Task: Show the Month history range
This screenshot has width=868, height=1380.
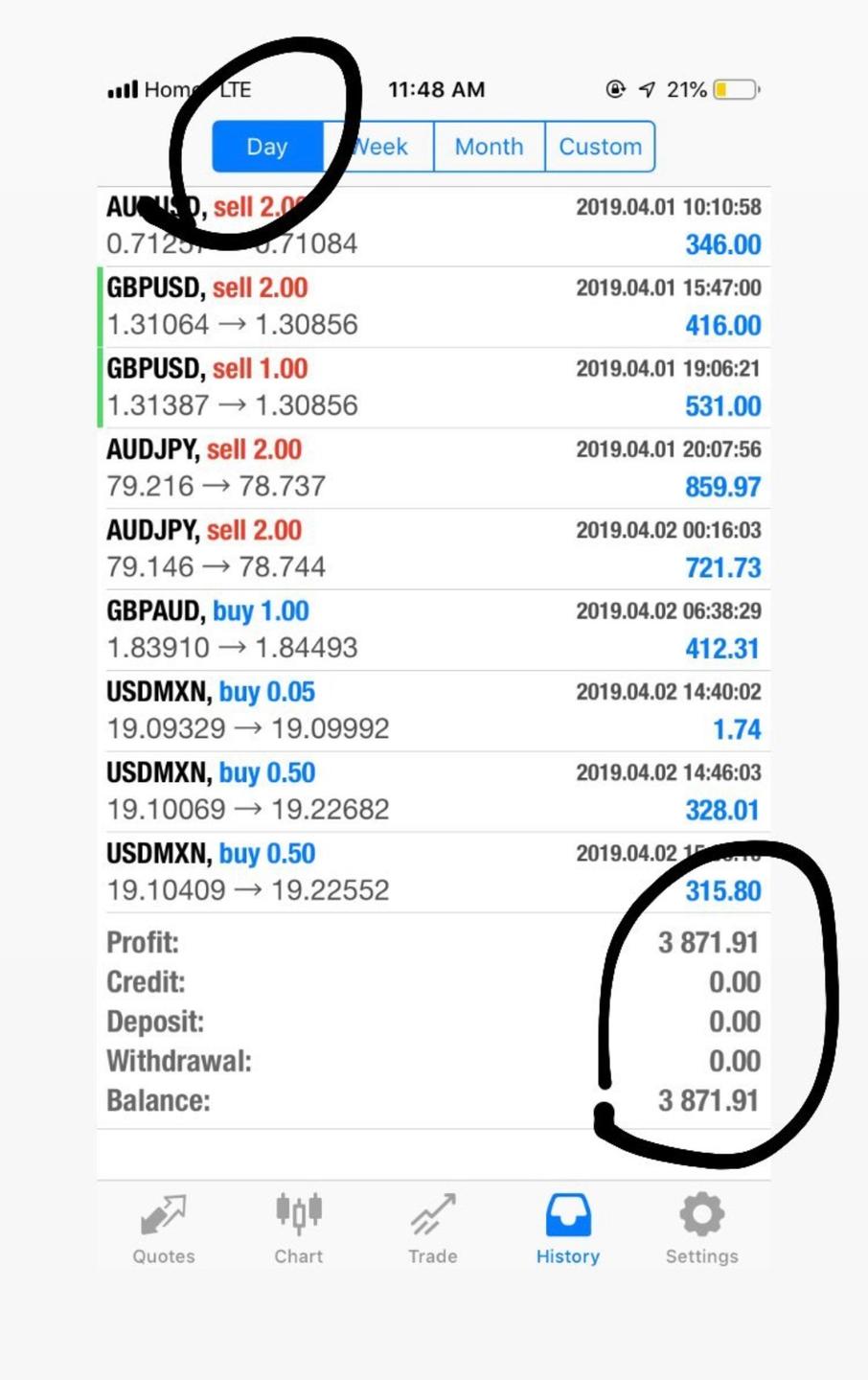Action: tap(489, 147)
